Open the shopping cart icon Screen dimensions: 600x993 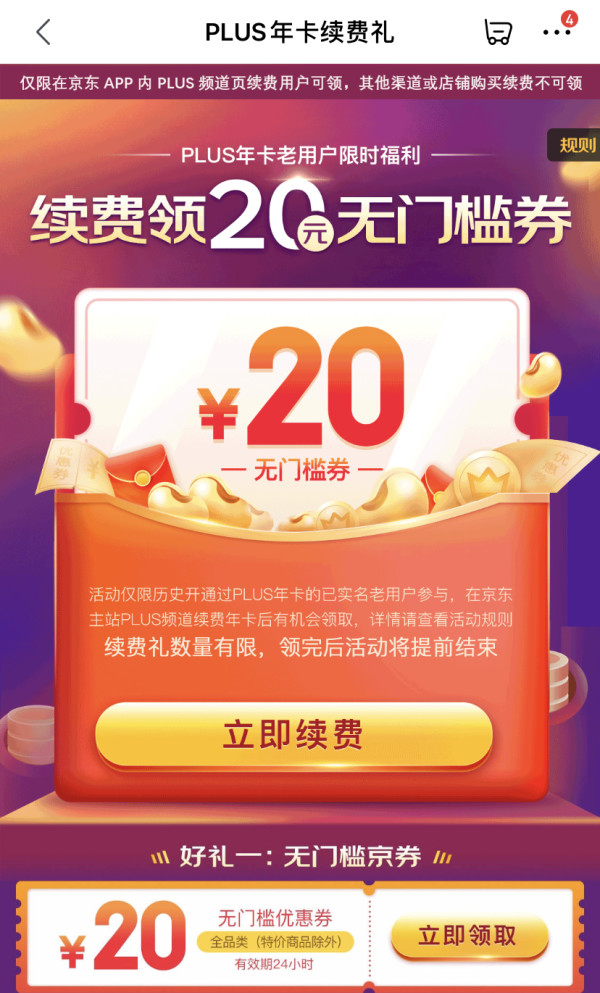[497, 32]
